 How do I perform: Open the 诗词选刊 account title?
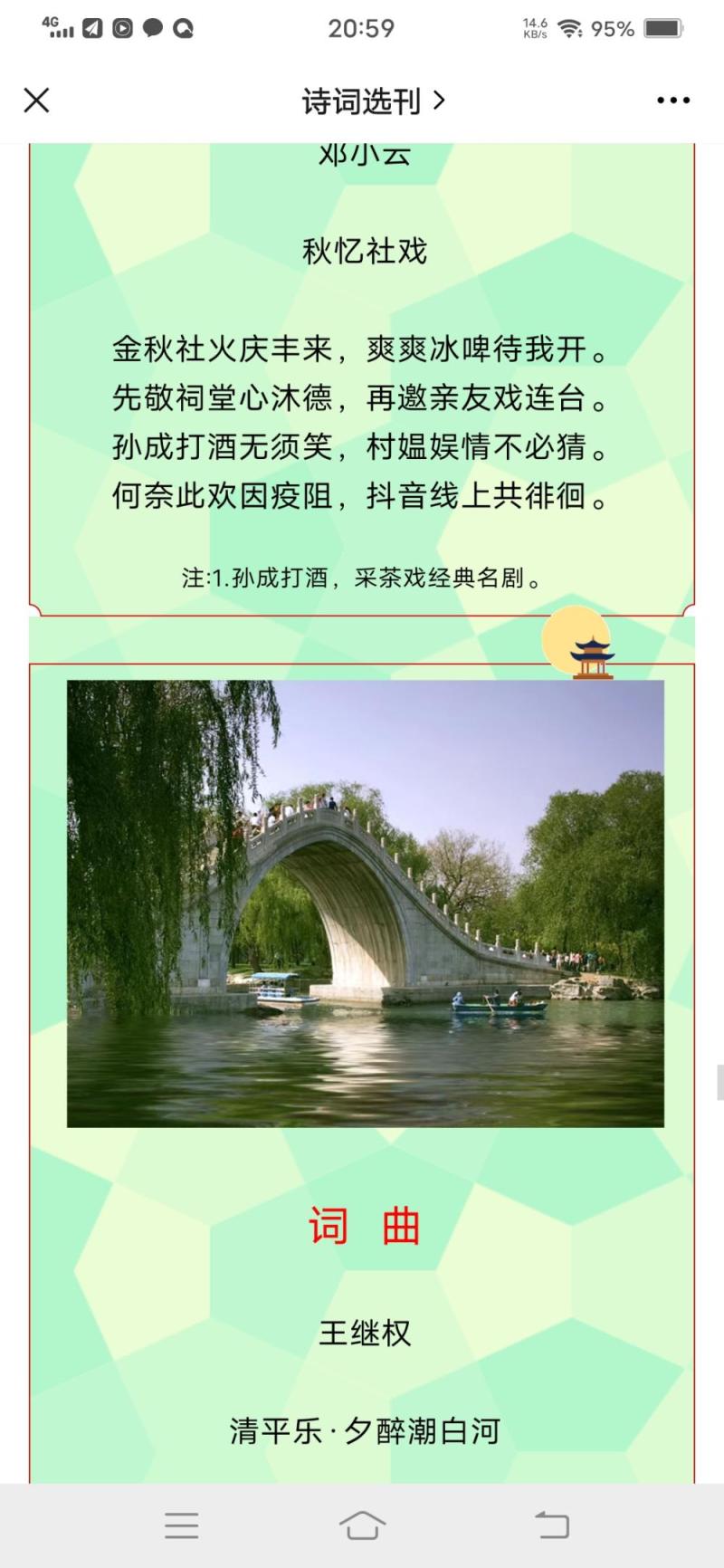372,101
